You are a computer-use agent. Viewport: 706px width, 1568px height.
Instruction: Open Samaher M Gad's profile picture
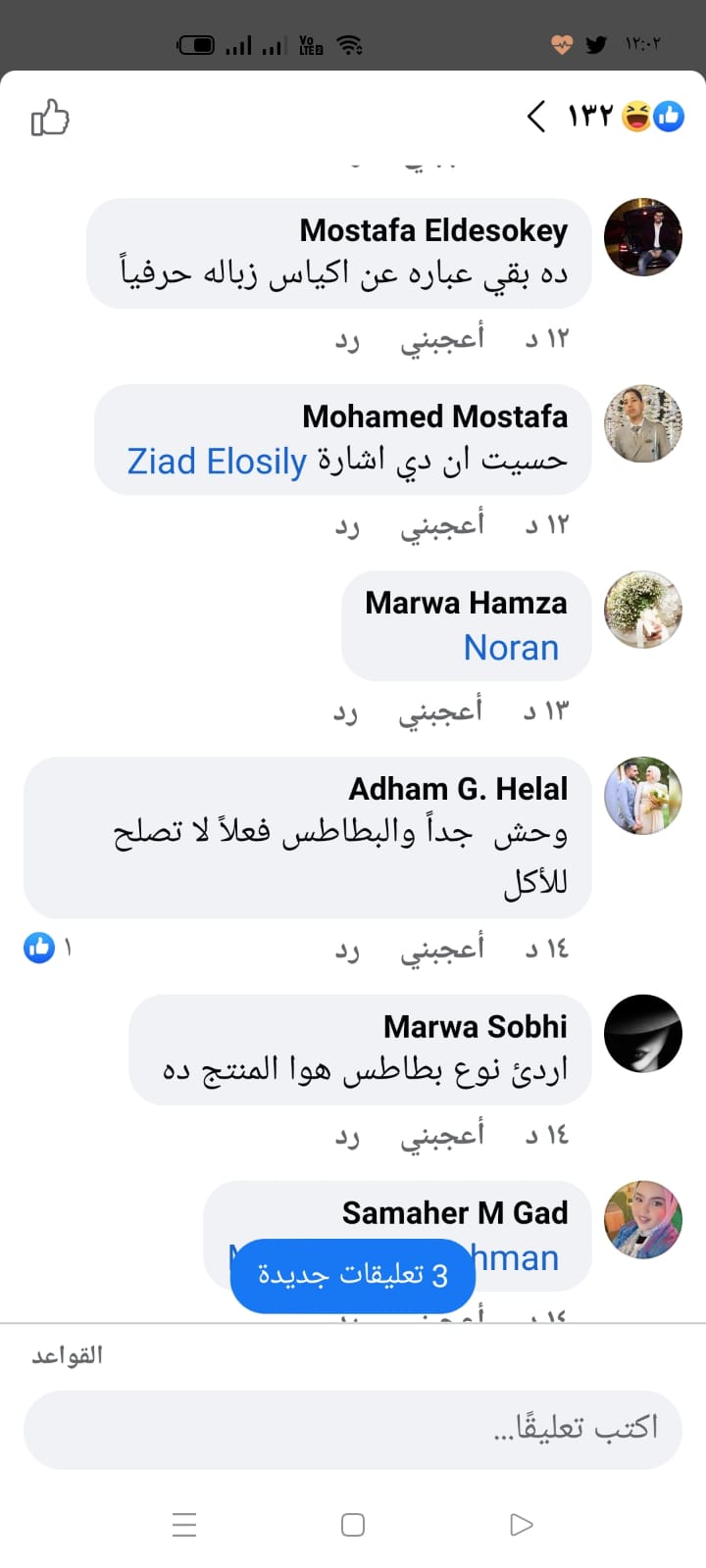[643, 1219]
